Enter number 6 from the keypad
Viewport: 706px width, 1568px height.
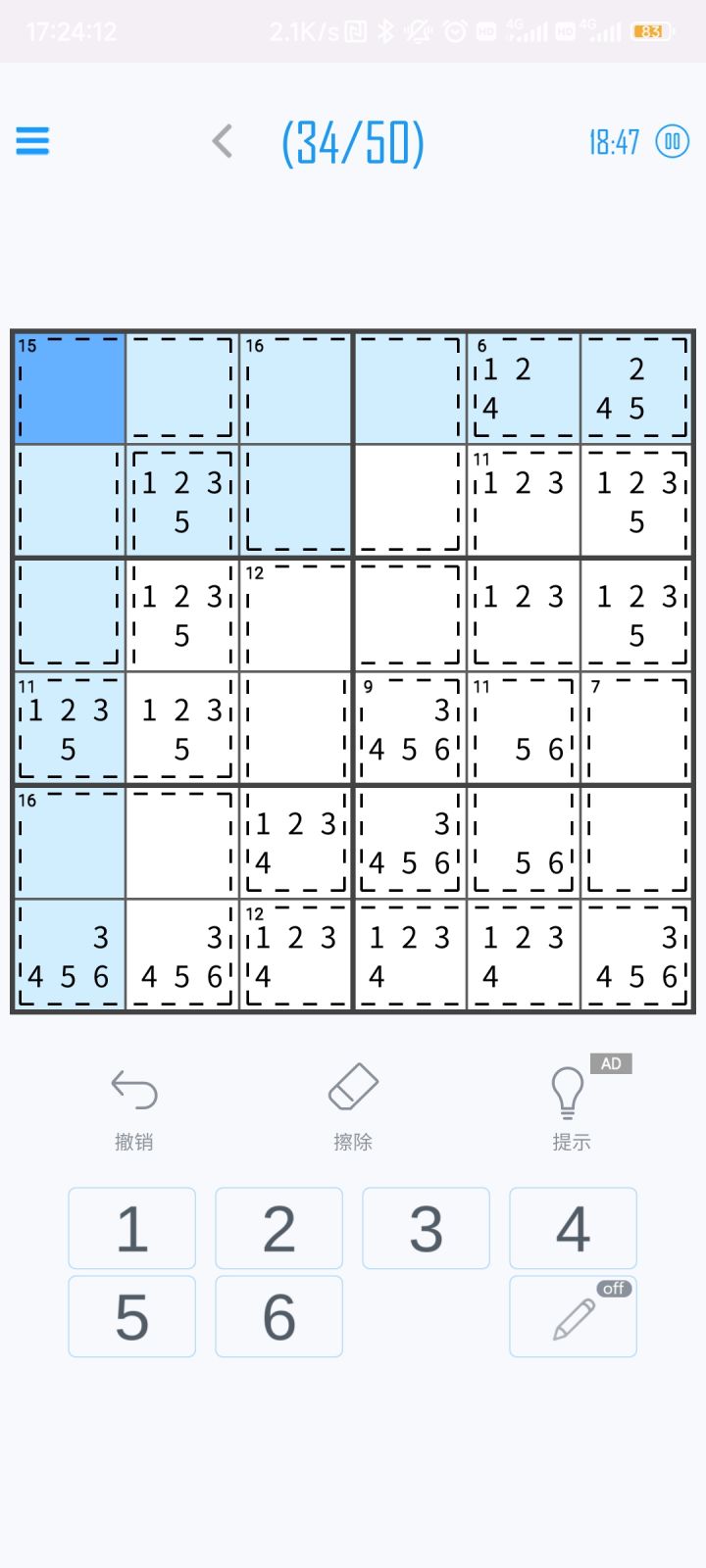(x=279, y=1316)
